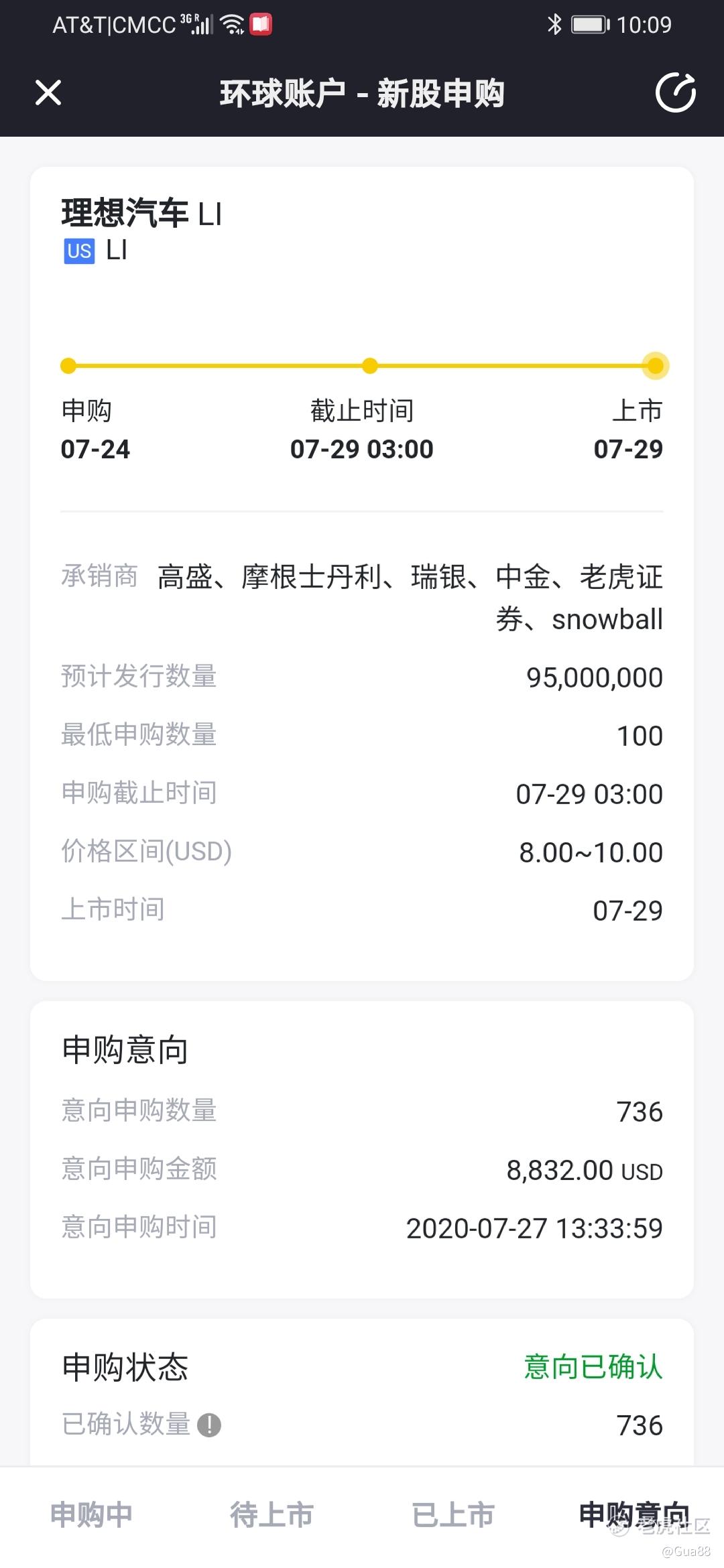The width and height of the screenshot is (724, 1568).
Task: Close the 新股申购 page
Action: (x=48, y=92)
